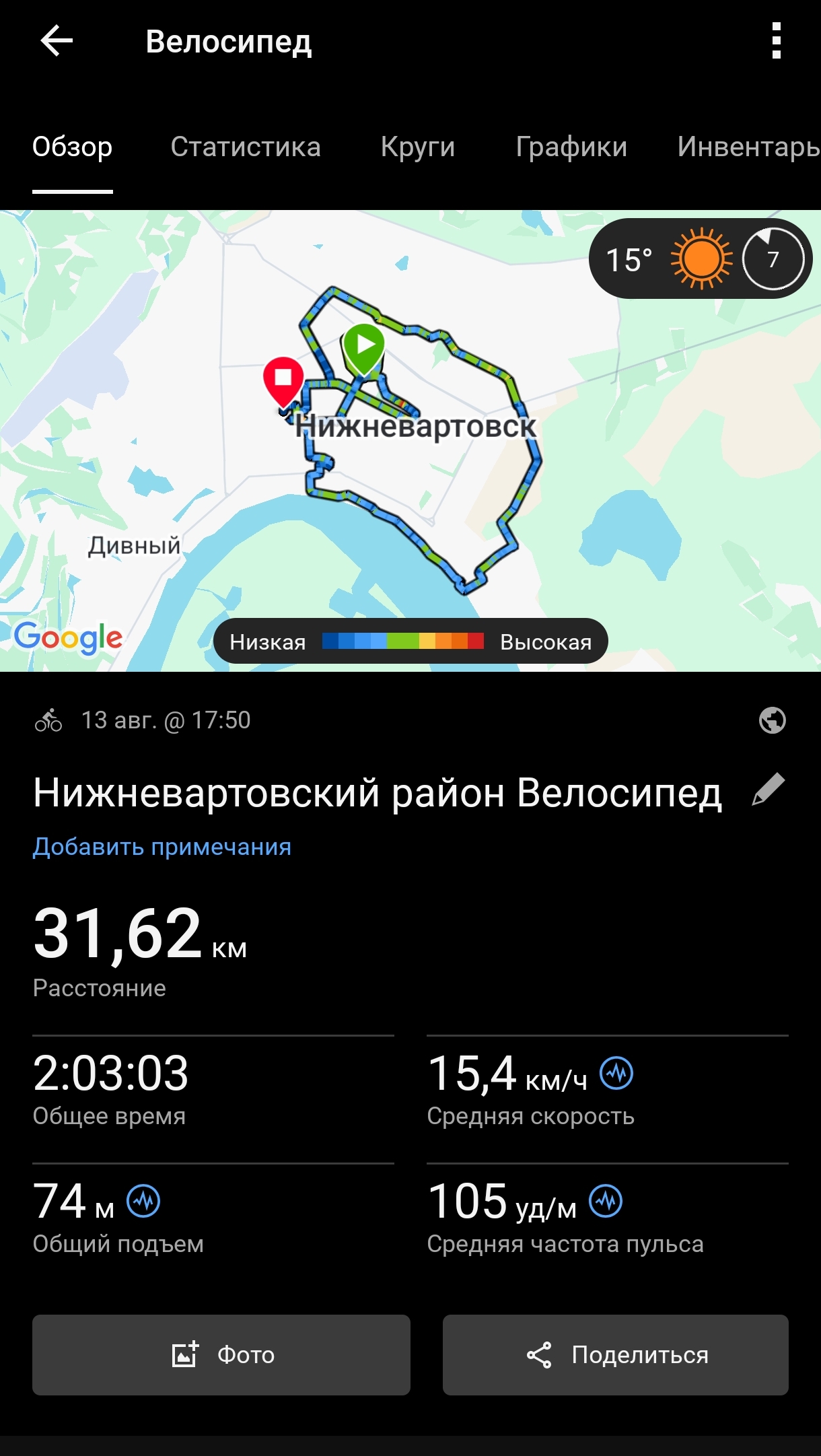Tap the Добавить примечания link
This screenshot has width=821, height=1456.
point(162,847)
